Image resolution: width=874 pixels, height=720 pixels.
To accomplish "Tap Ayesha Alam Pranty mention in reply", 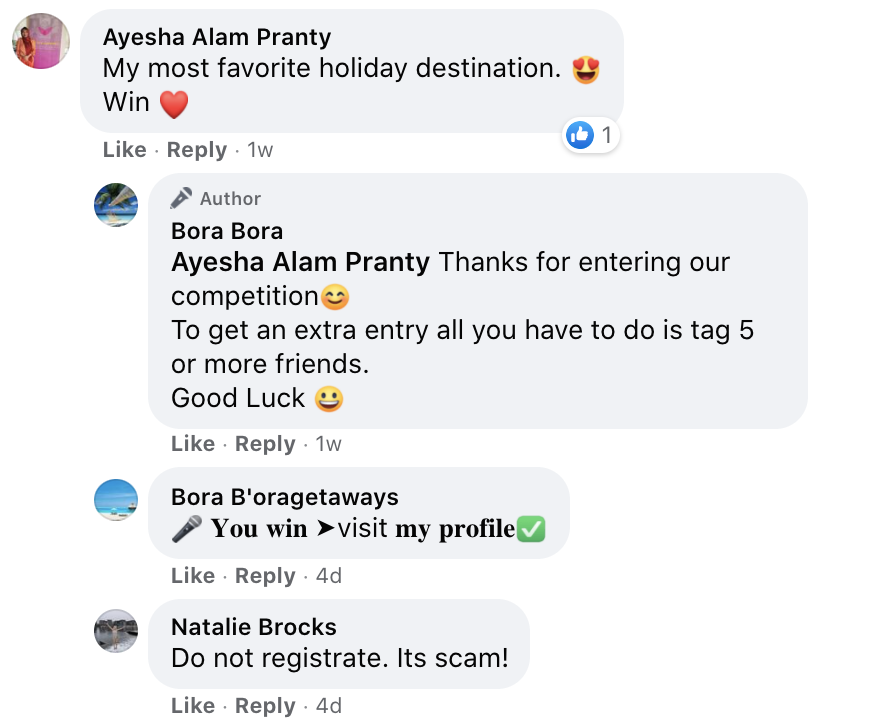I will click(x=300, y=263).
